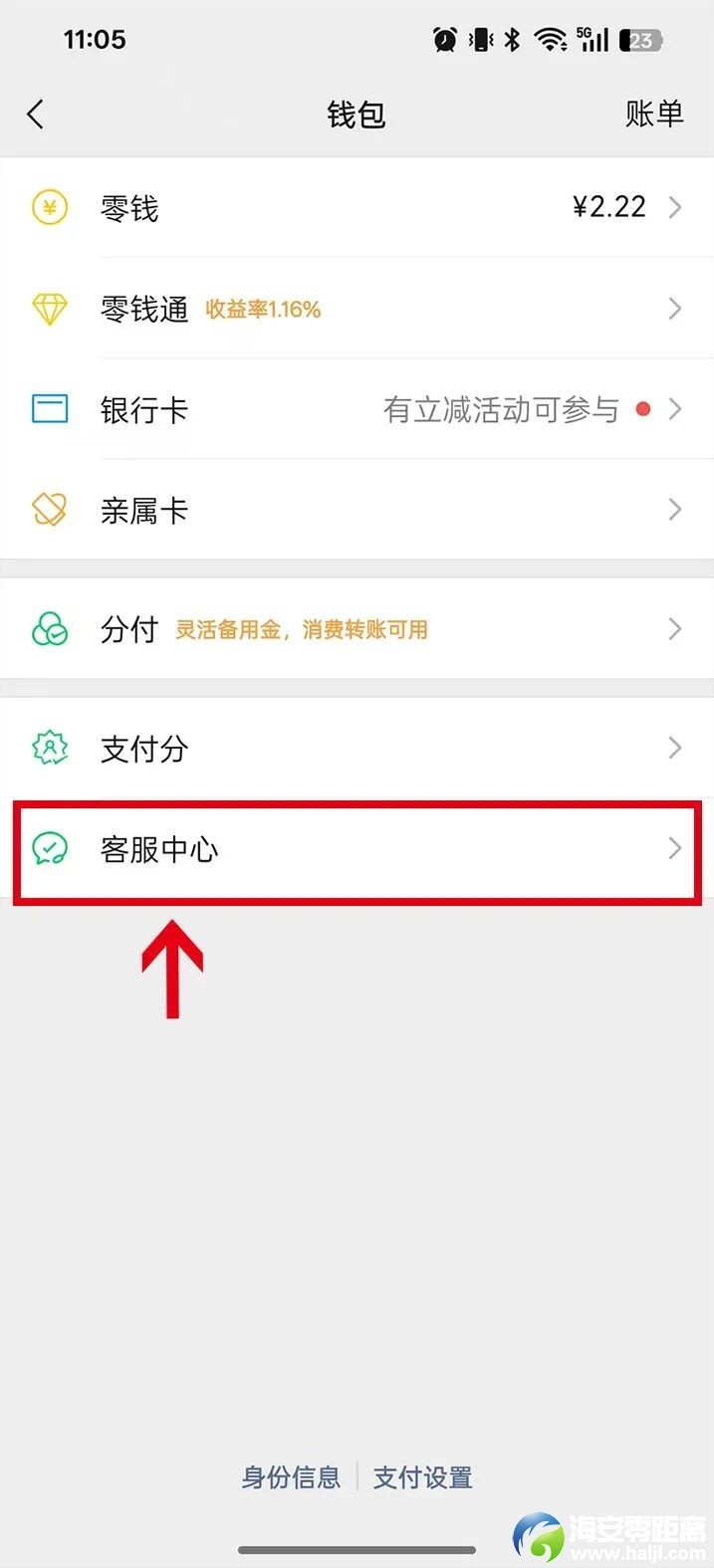Image resolution: width=714 pixels, height=1568 pixels.
Task: Tap the 支付设置 link
Action: click(422, 1477)
